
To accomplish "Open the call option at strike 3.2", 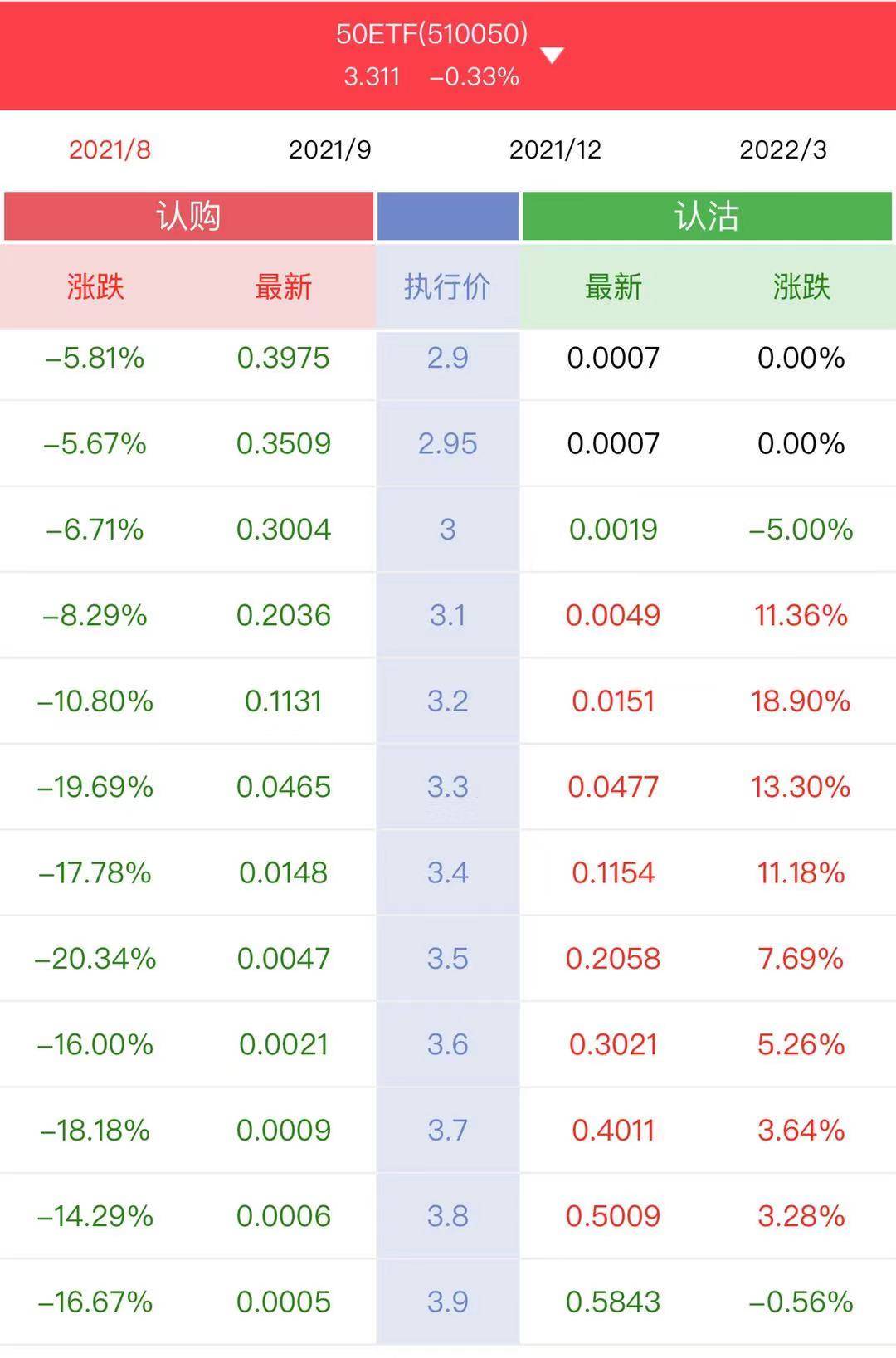I will [x=283, y=701].
